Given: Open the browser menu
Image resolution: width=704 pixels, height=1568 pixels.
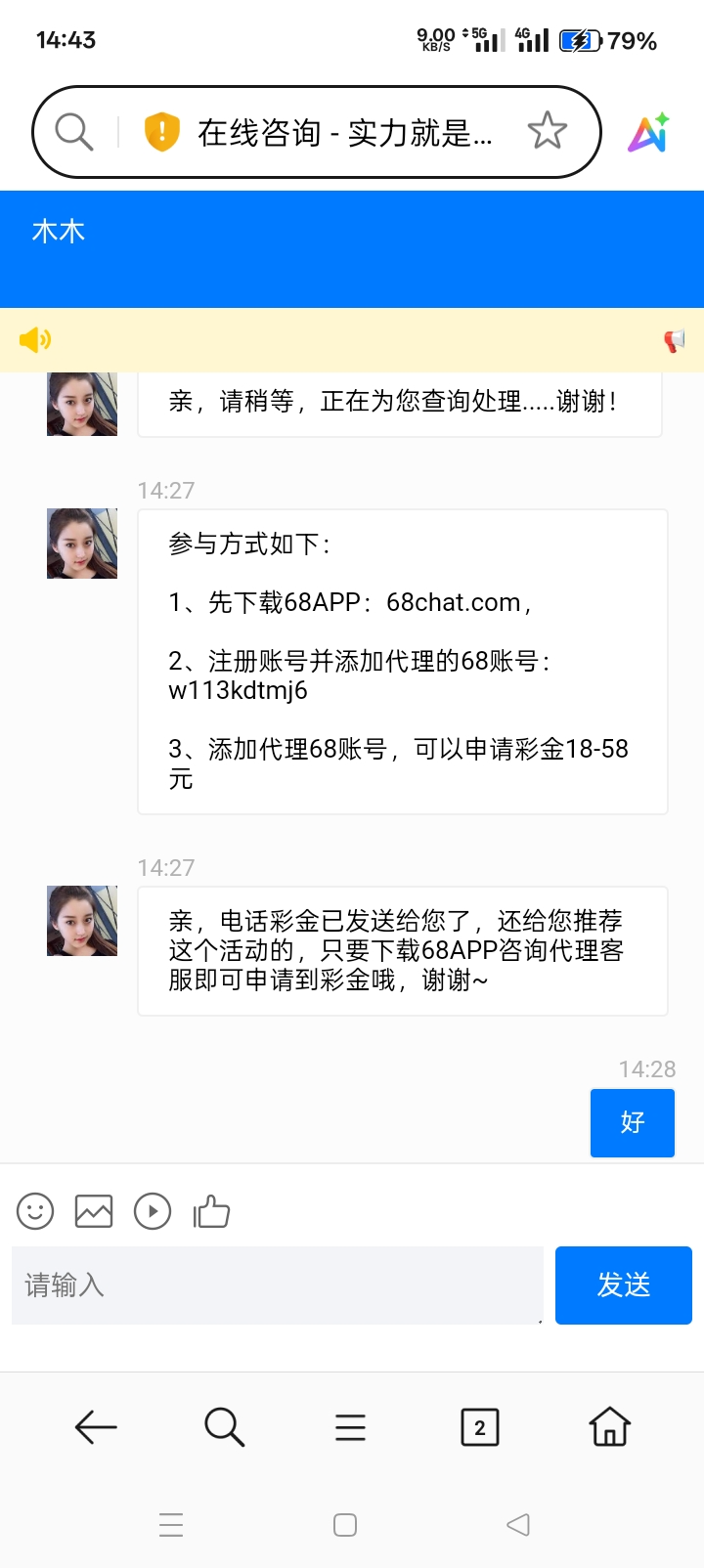Looking at the screenshot, I should (350, 1428).
